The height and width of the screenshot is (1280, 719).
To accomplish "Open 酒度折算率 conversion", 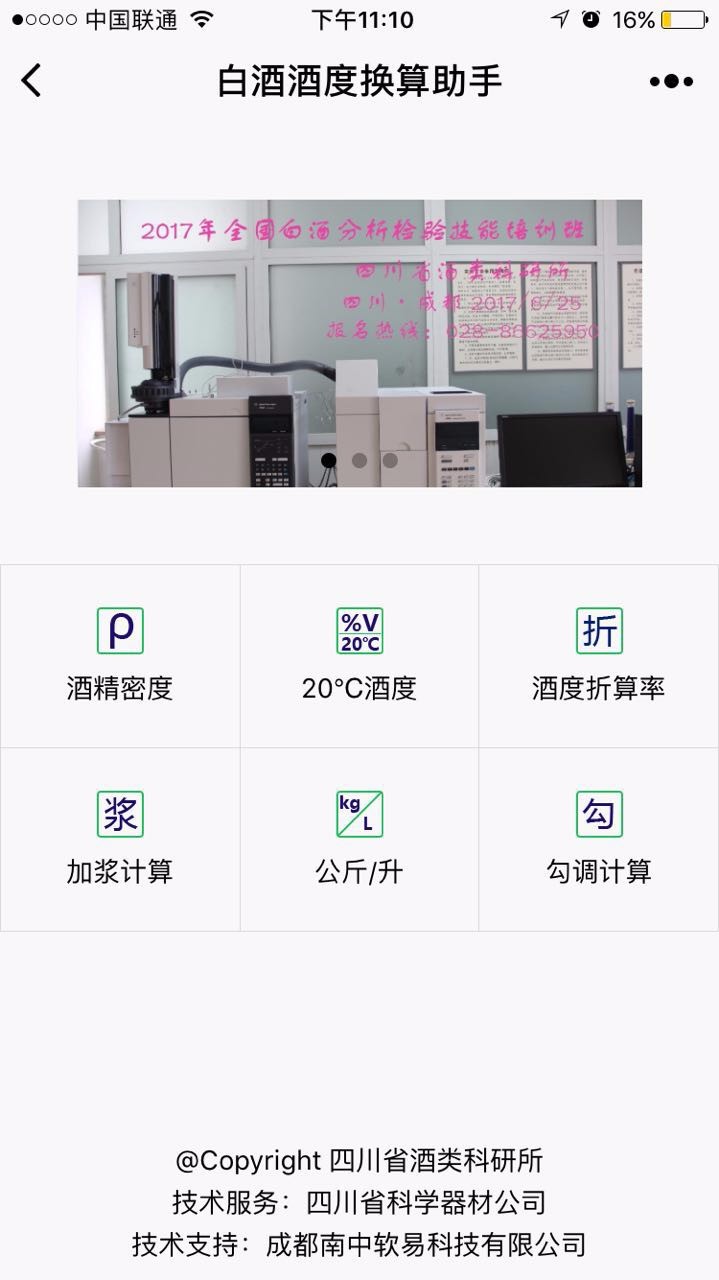I will [x=598, y=655].
